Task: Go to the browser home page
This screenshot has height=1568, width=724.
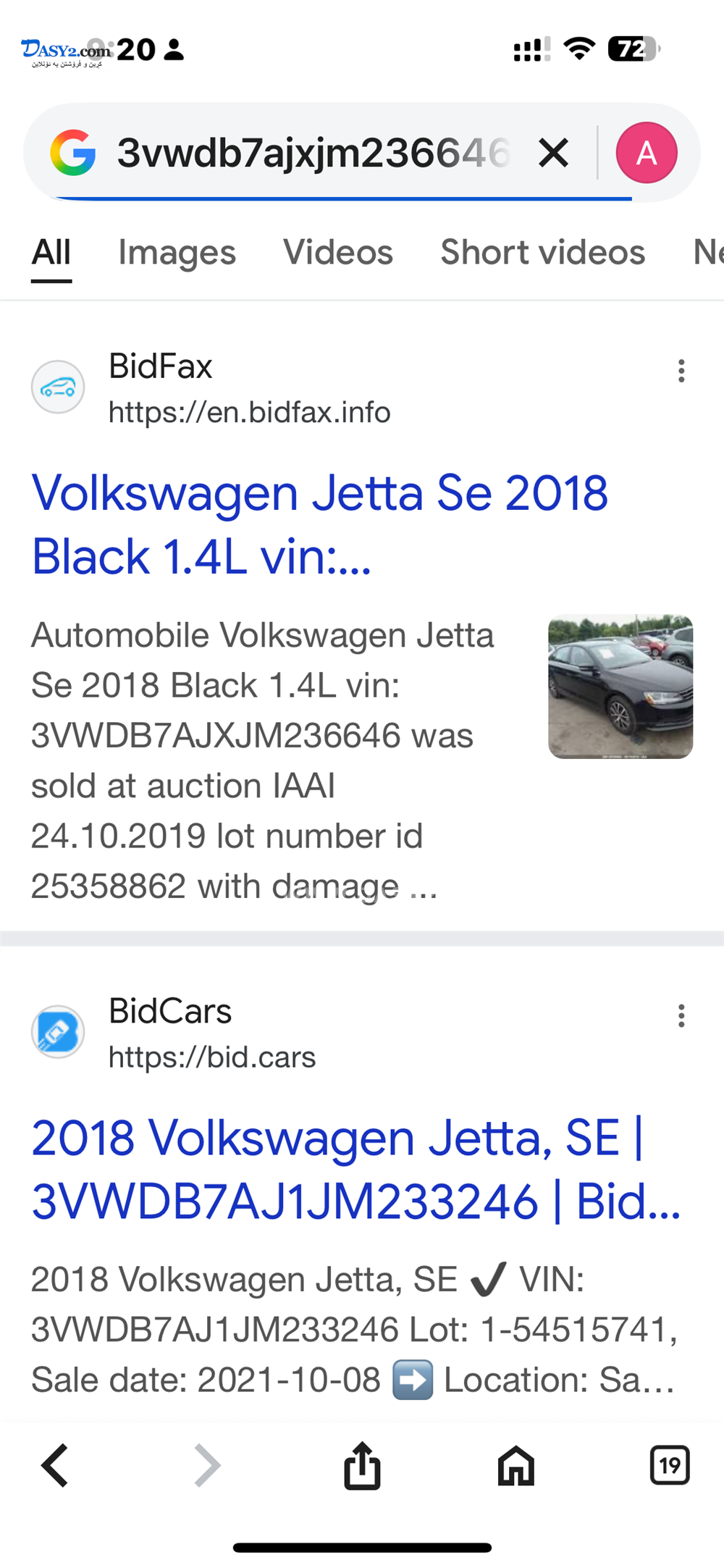Action: [x=516, y=1466]
